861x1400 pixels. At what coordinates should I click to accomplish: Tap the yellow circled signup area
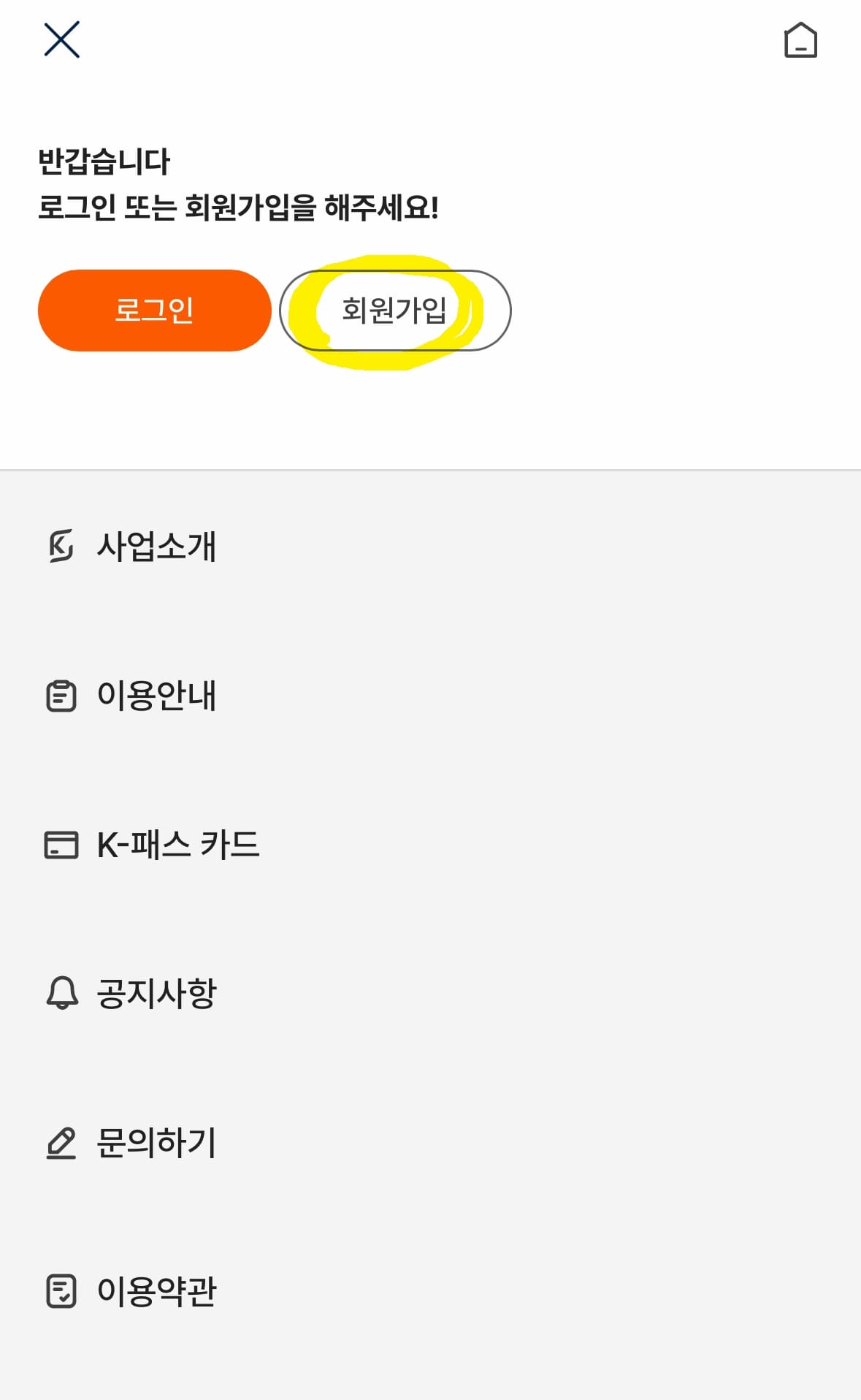(x=397, y=310)
